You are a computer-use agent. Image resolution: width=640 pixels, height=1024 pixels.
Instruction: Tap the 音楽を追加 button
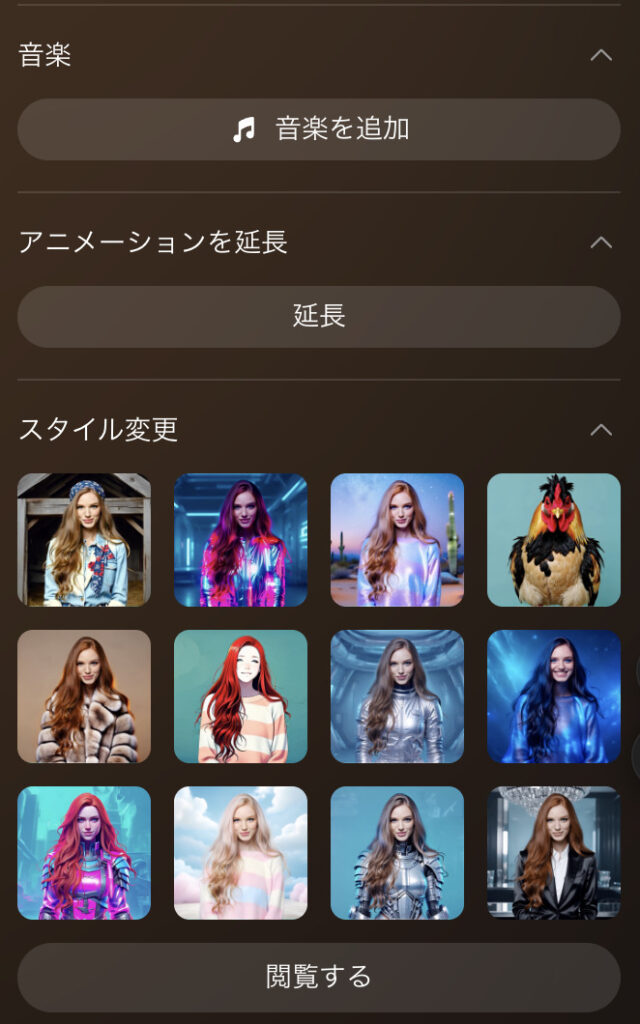[319, 129]
